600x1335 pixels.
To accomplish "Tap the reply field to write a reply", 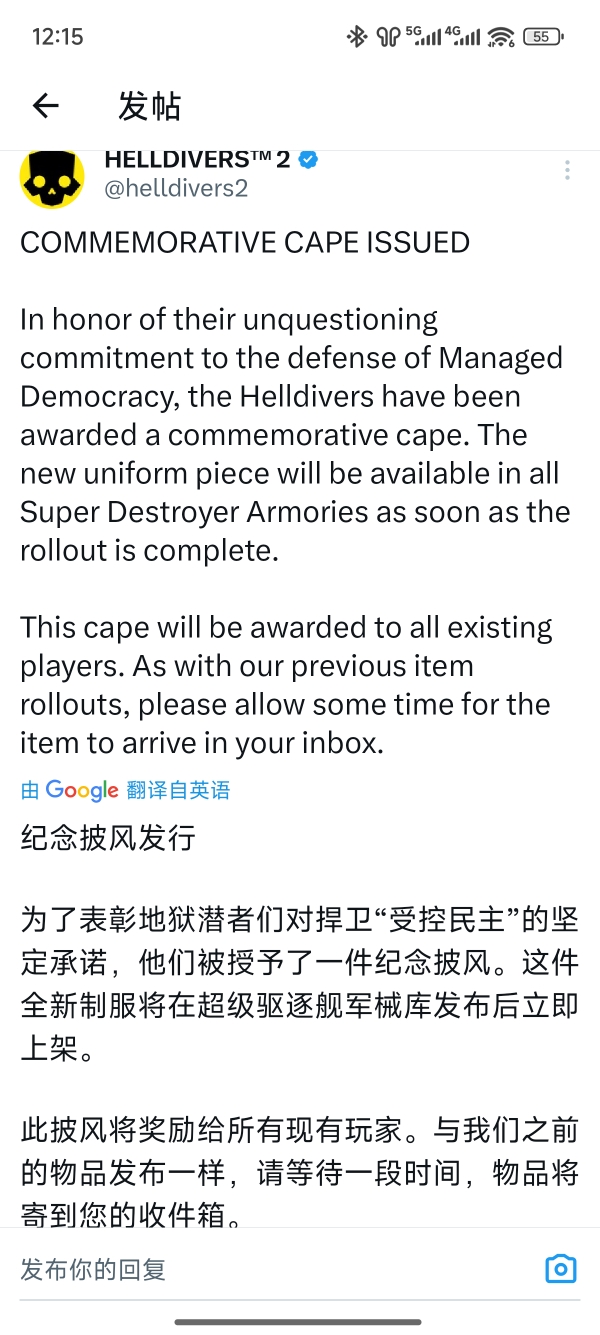I will point(270,1270).
